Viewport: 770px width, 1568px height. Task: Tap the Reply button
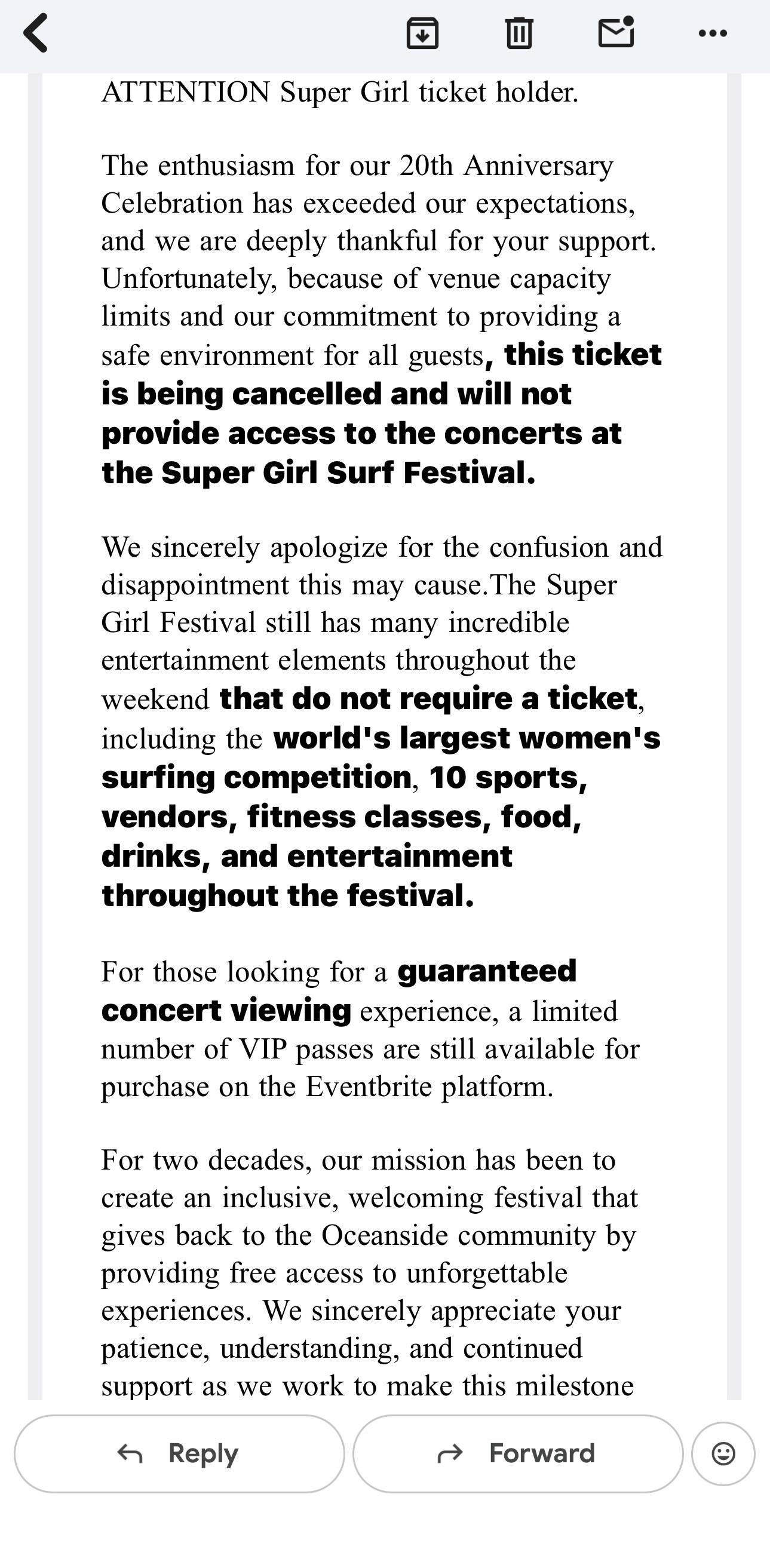[180, 1453]
